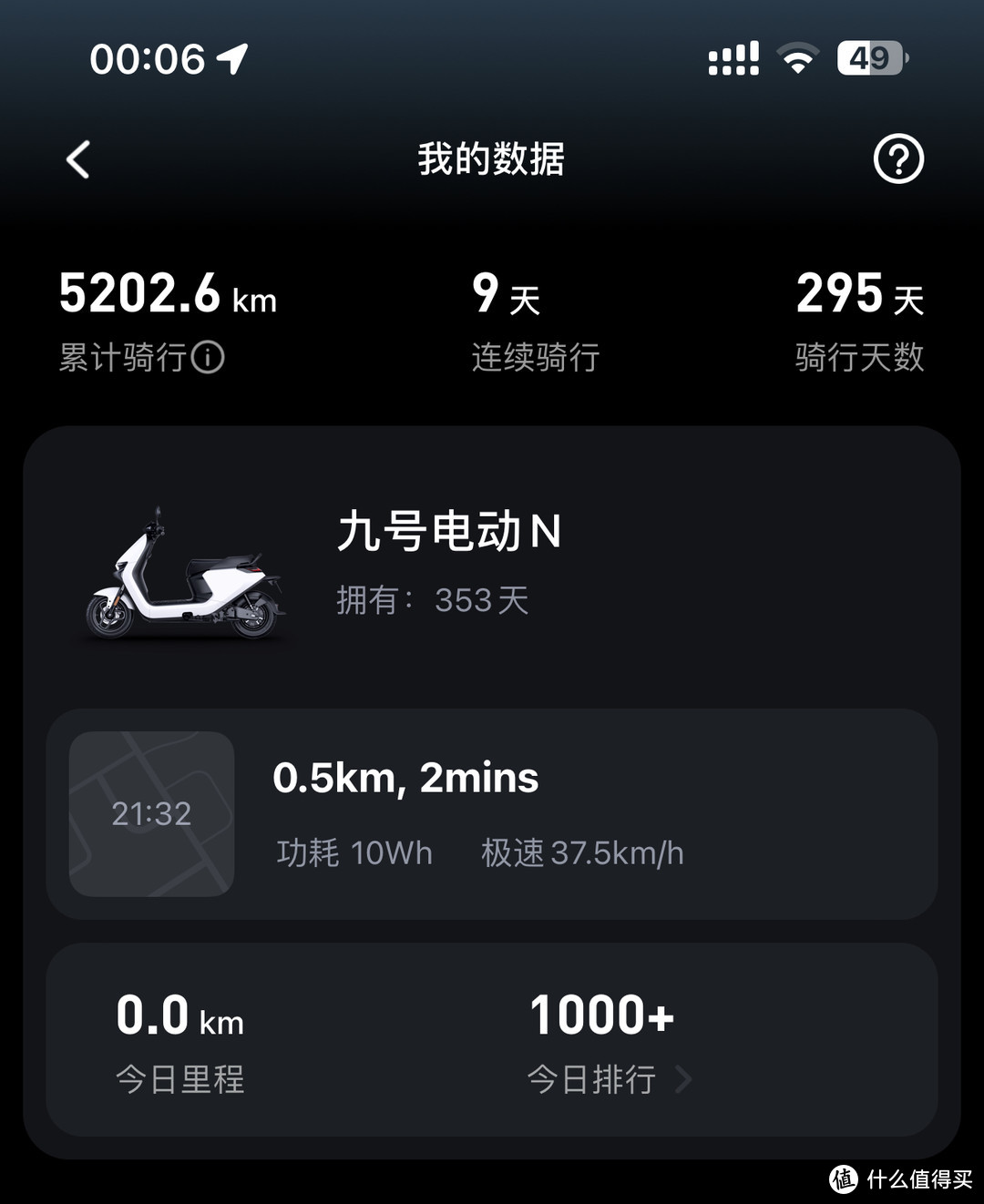Viewport: 984px width, 1204px height.
Task: Select the 我的数据 title tab
Action: (x=492, y=158)
